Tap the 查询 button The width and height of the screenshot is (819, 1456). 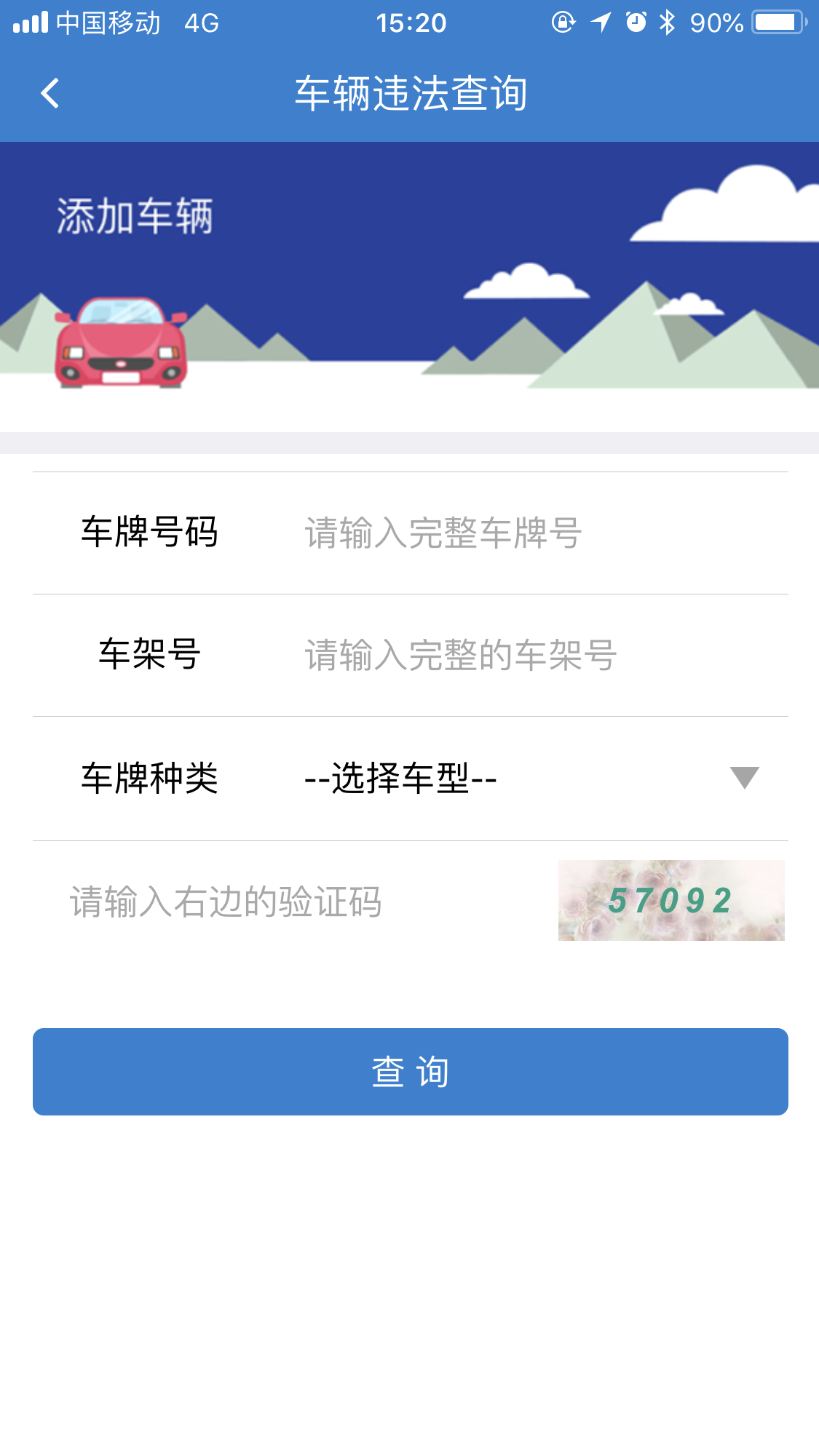pyautogui.click(x=410, y=1072)
